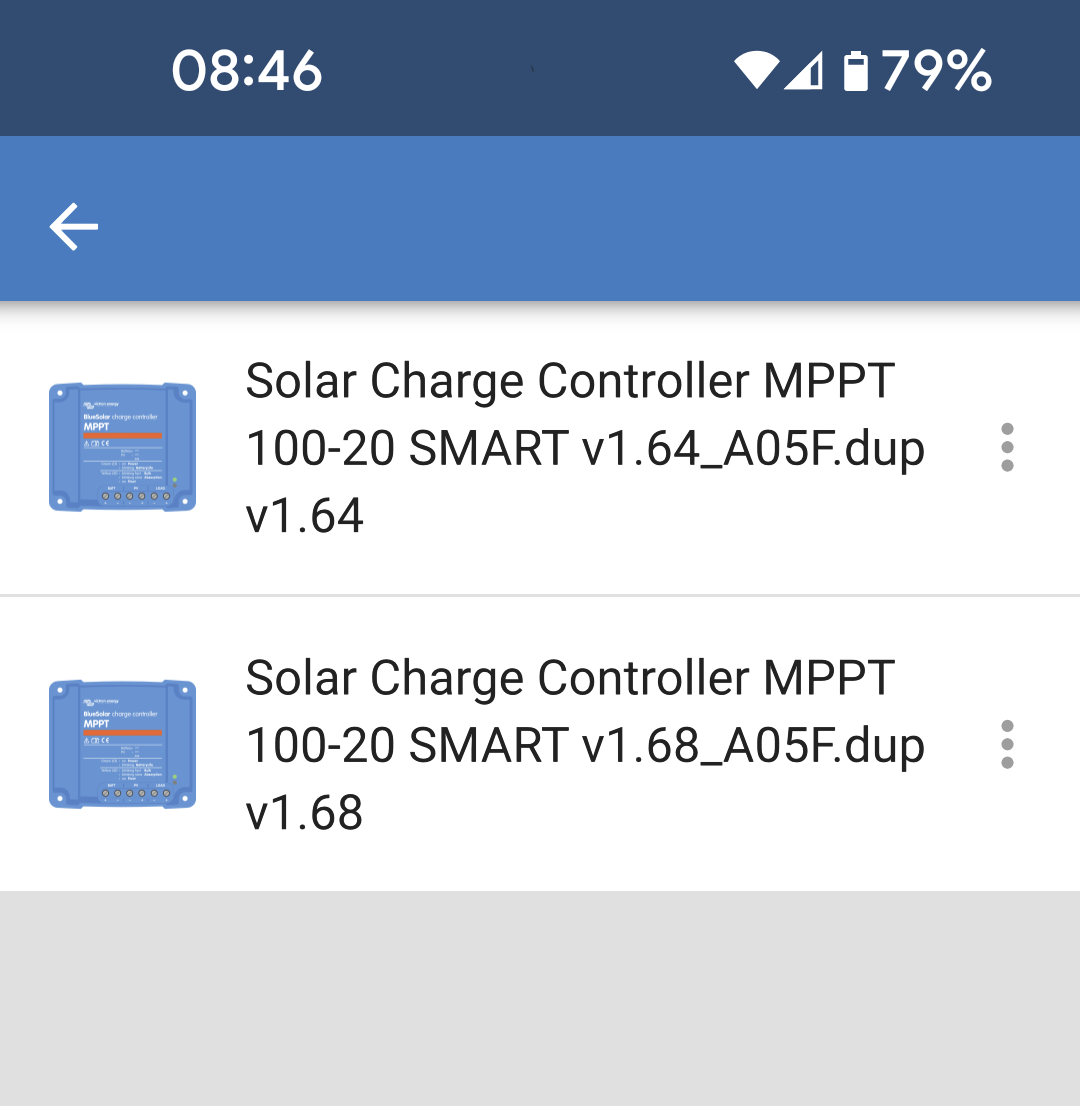This screenshot has height=1106, width=1080.
Task: Expand the three-dot menu next to top entry
Action: click(x=1007, y=447)
